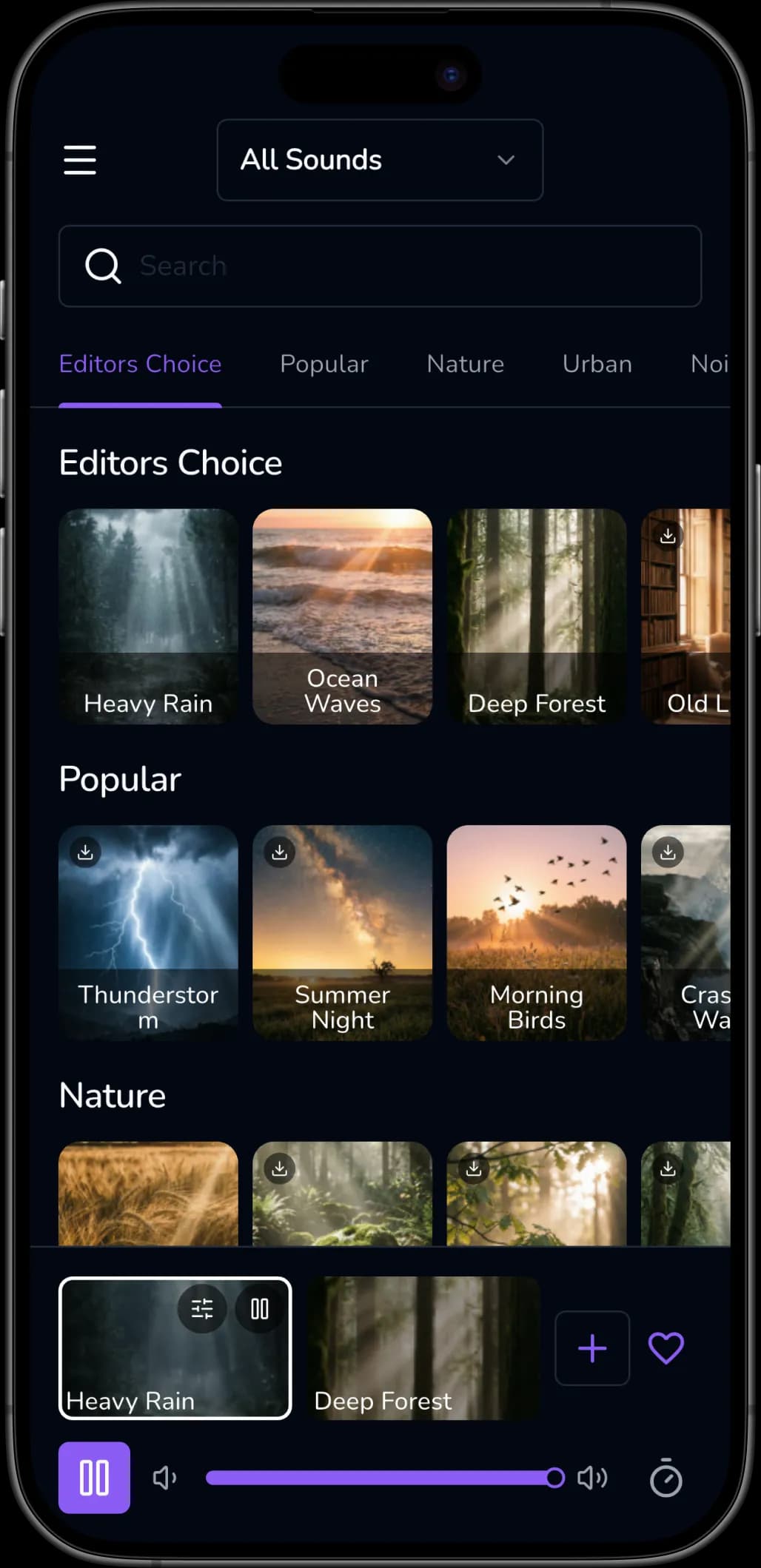Expand the All Sounds dropdown
Screen dimensions: 761x1568
[380, 160]
